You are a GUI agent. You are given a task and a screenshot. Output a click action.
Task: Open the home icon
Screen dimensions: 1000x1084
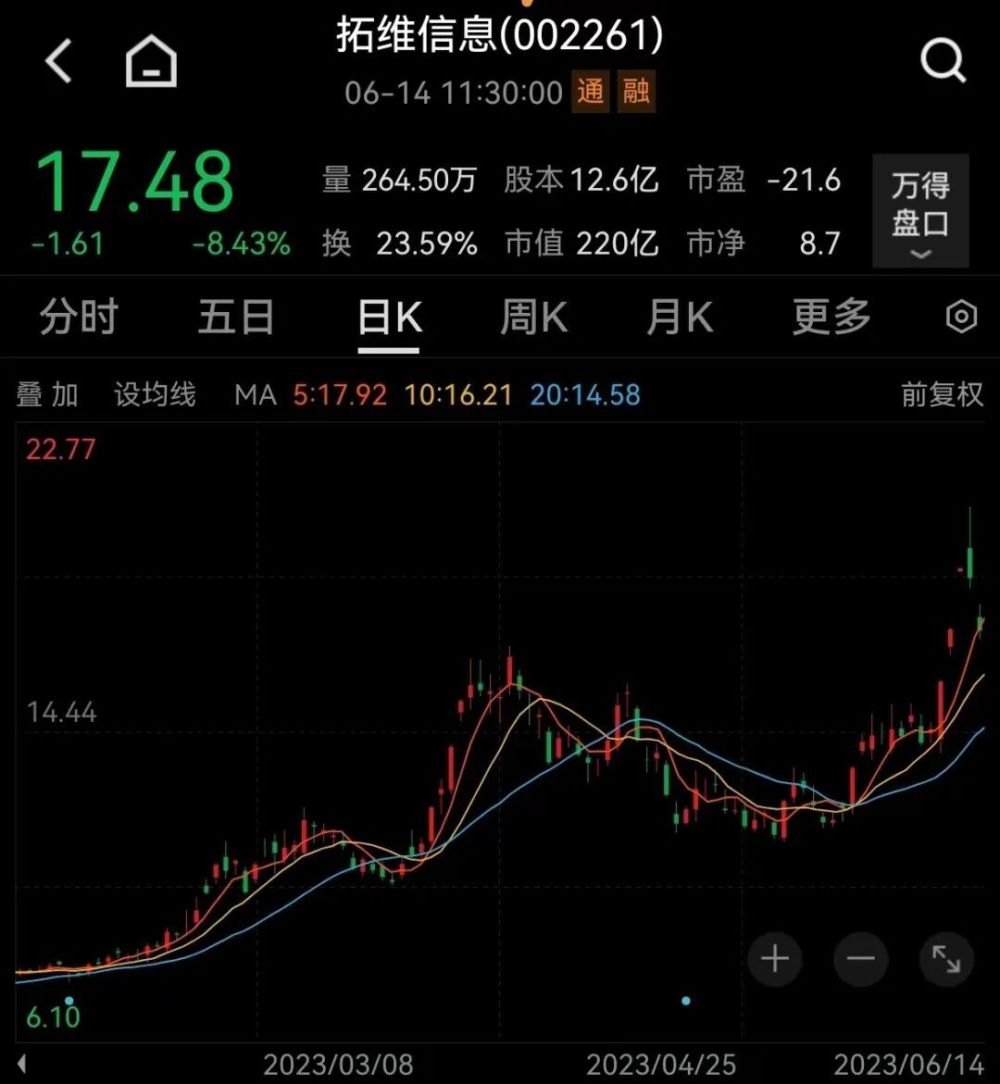tap(151, 62)
